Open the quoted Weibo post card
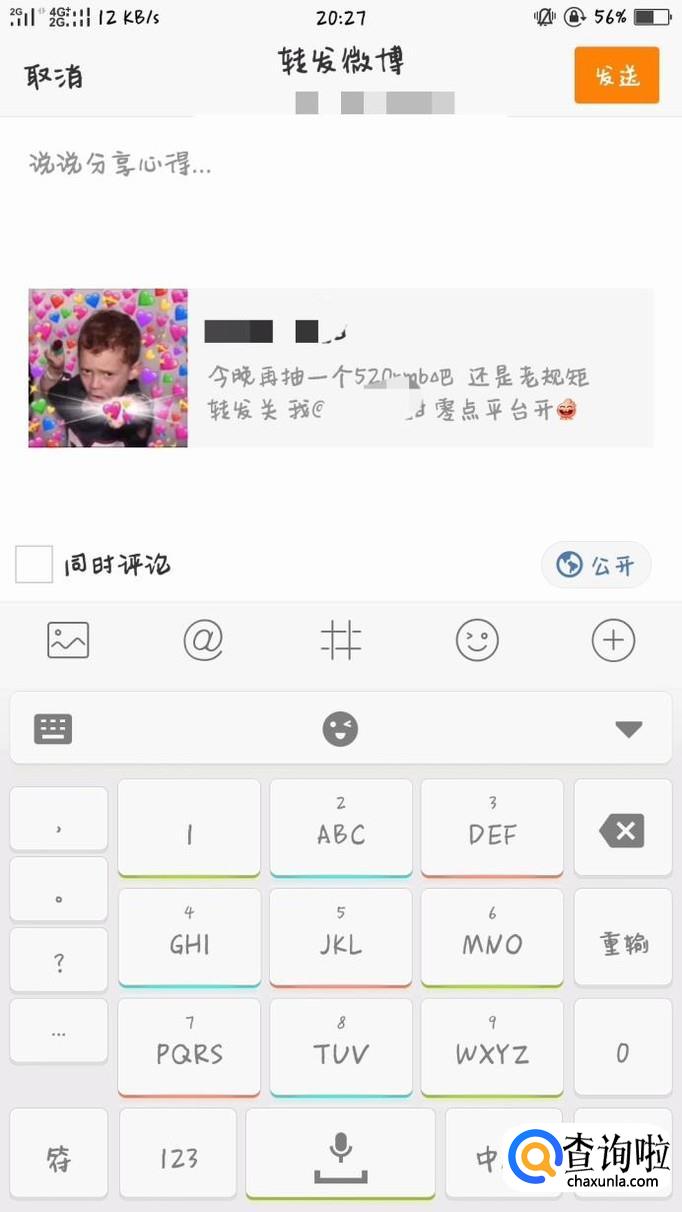 341,368
